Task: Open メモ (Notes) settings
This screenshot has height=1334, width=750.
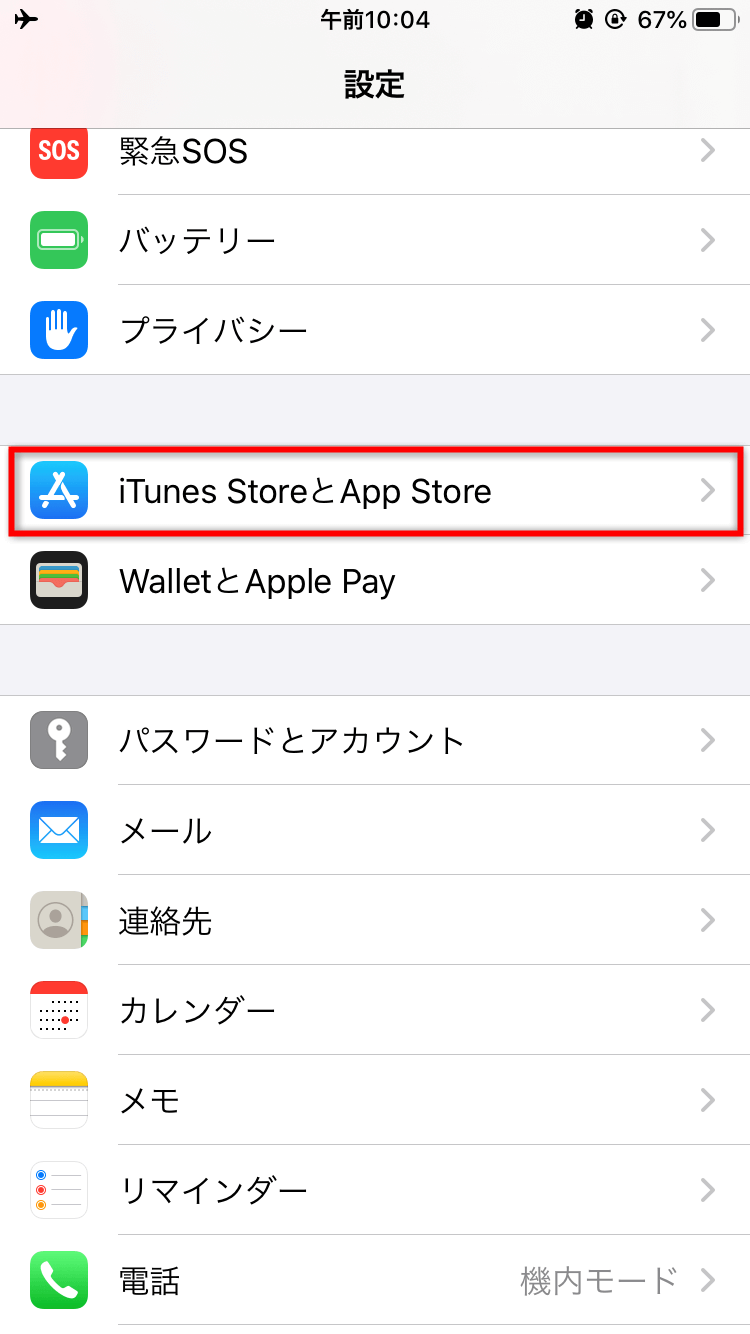Action: (x=374, y=1100)
